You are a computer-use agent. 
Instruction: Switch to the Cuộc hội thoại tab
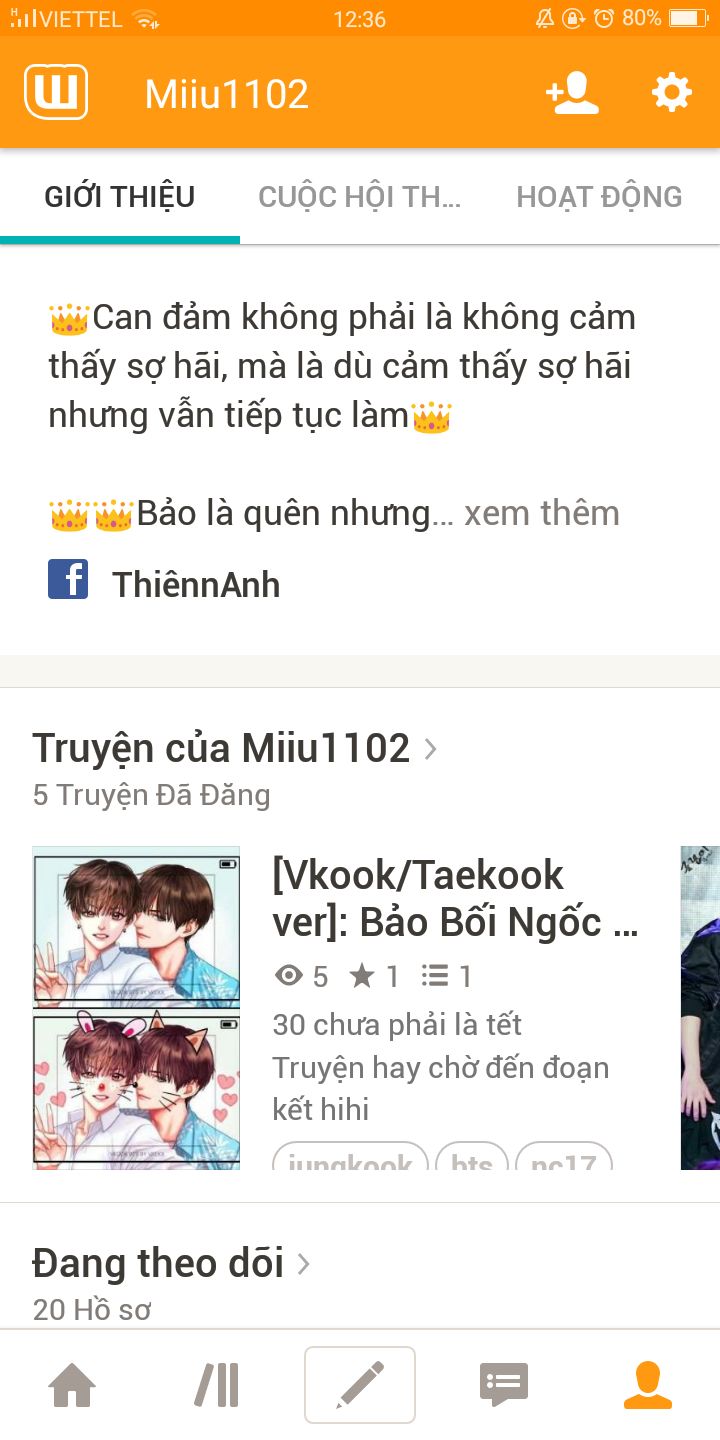click(x=360, y=197)
